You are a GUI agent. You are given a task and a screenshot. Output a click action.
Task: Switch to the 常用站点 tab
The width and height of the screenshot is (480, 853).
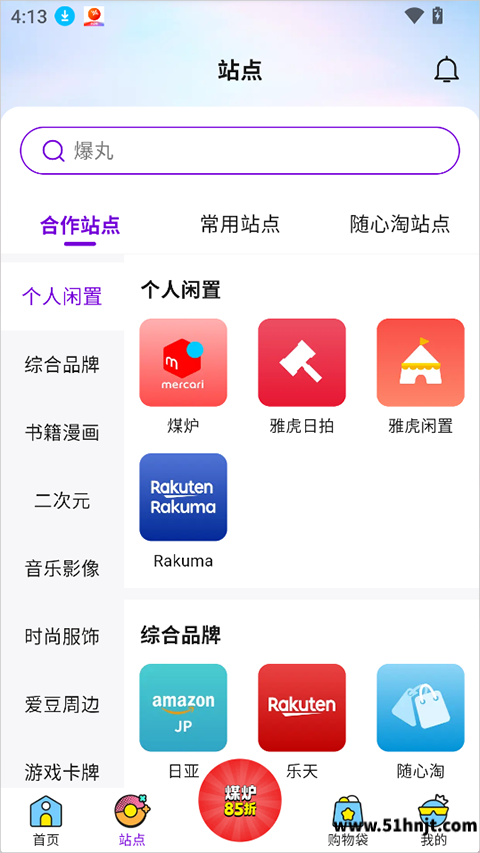pos(240,224)
